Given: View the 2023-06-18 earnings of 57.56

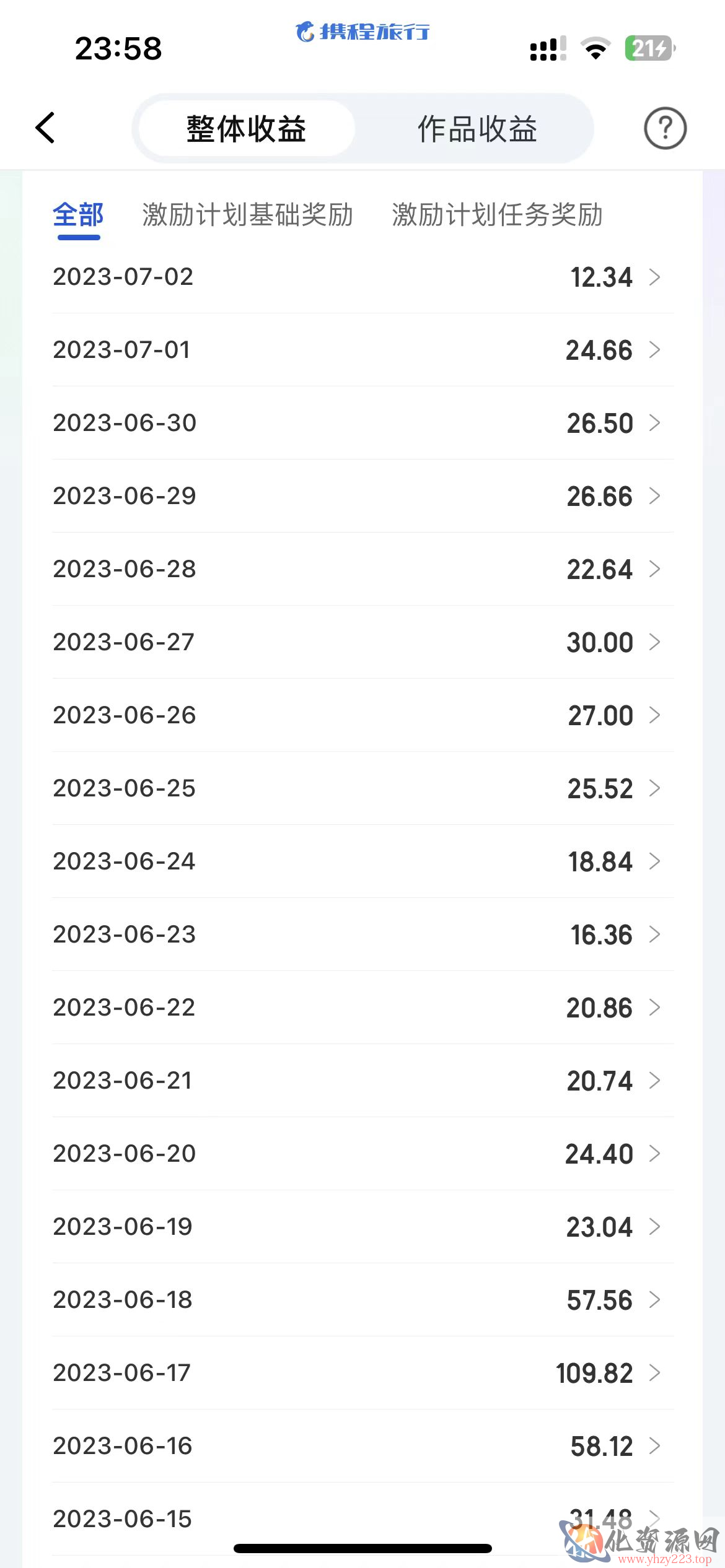Looking at the screenshot, I should click(x=363, y=1300).
